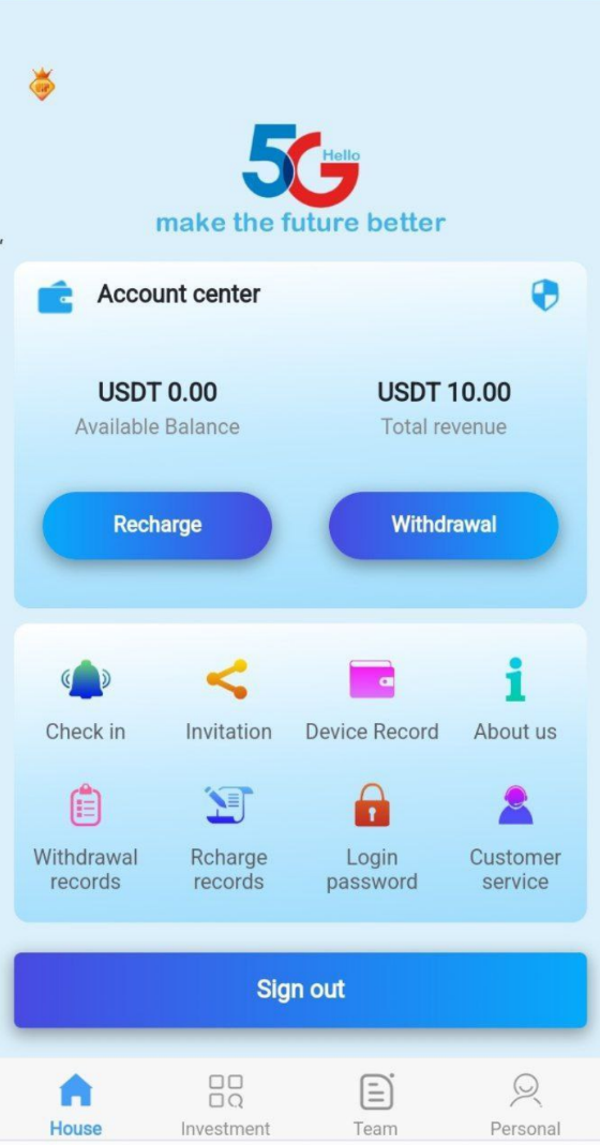The width and height of the screenshot is (600, 1145).
Task: Tap the Recharge button
Action: (157, 525)
